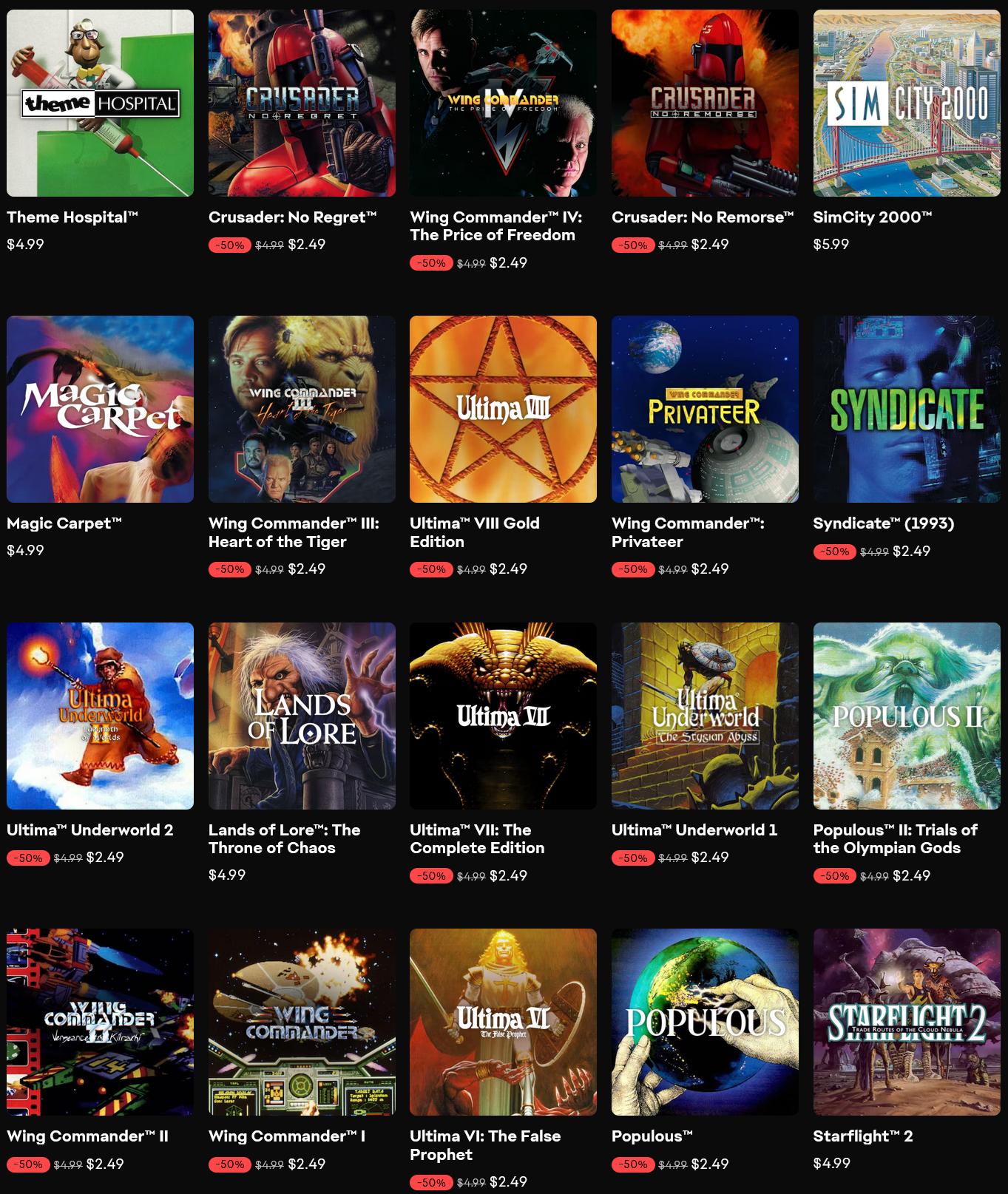Open Crusader: No Remorse game card
This screenshot has height=1194, width=1008.
coord(705,104)
